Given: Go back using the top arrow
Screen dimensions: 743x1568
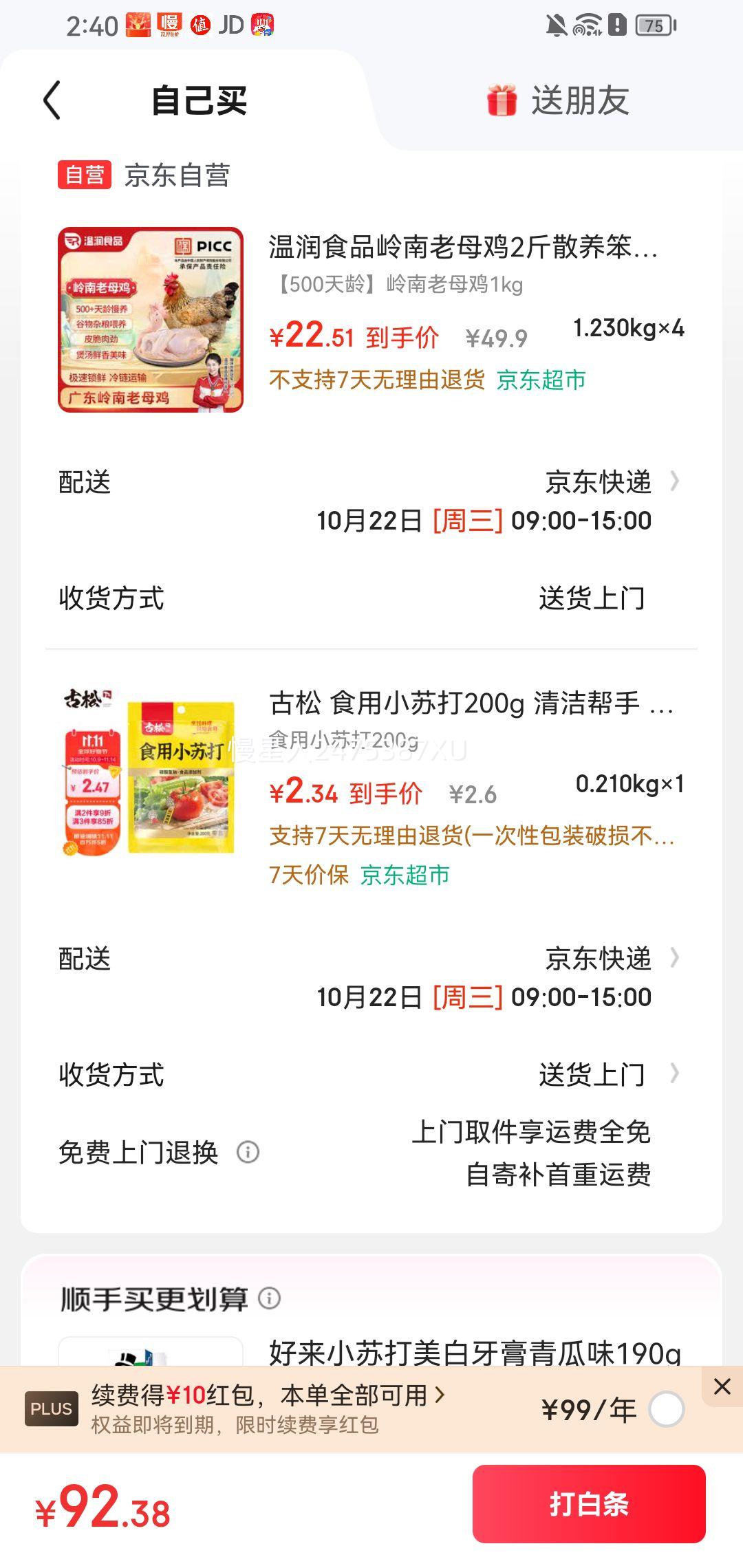Looking at the screenshot, I should pos(52,100).
